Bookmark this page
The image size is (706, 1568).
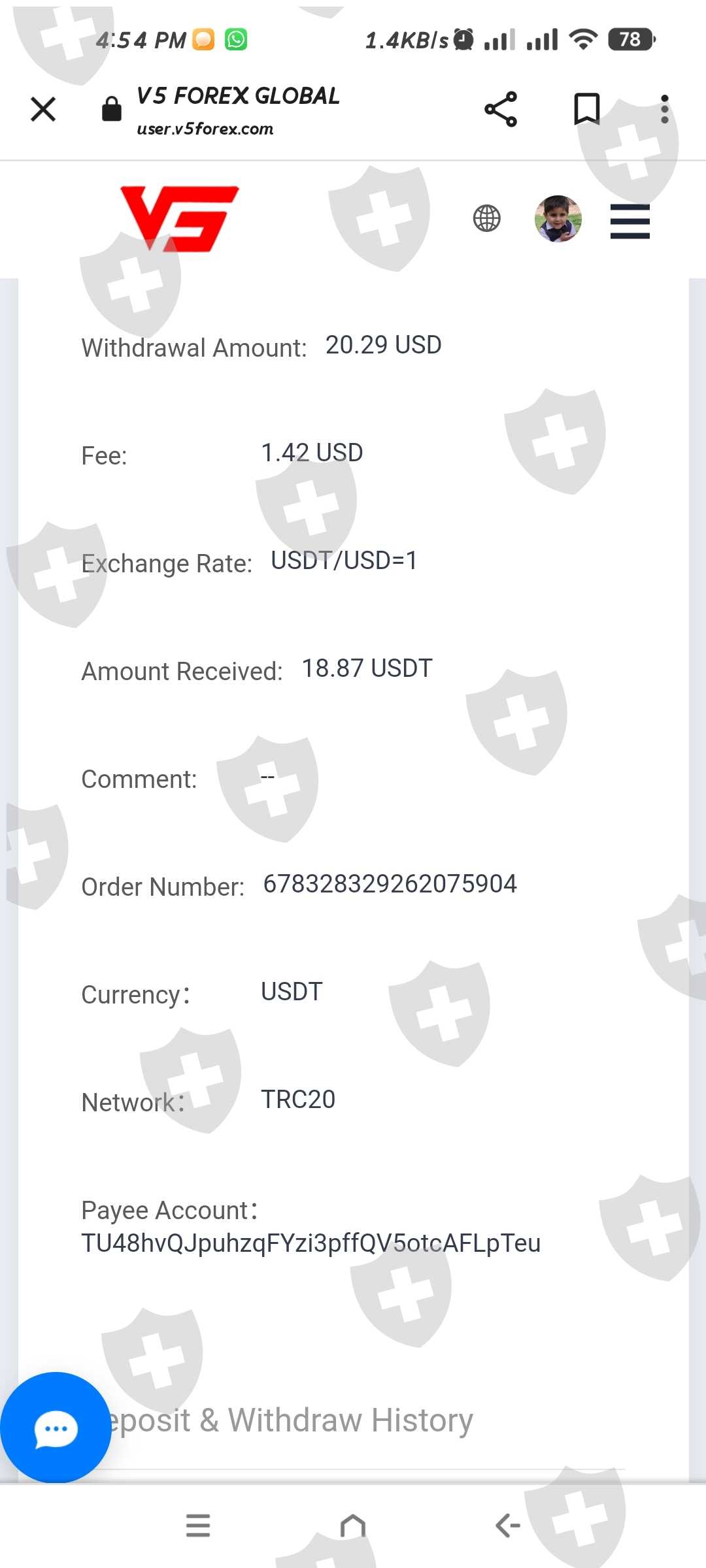point(586,108)
